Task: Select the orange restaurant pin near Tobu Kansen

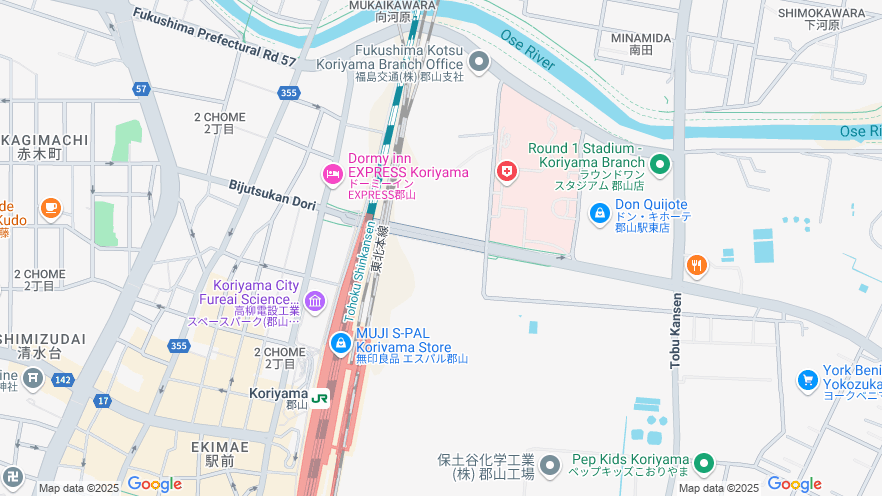Action: [x=697, y=265]
